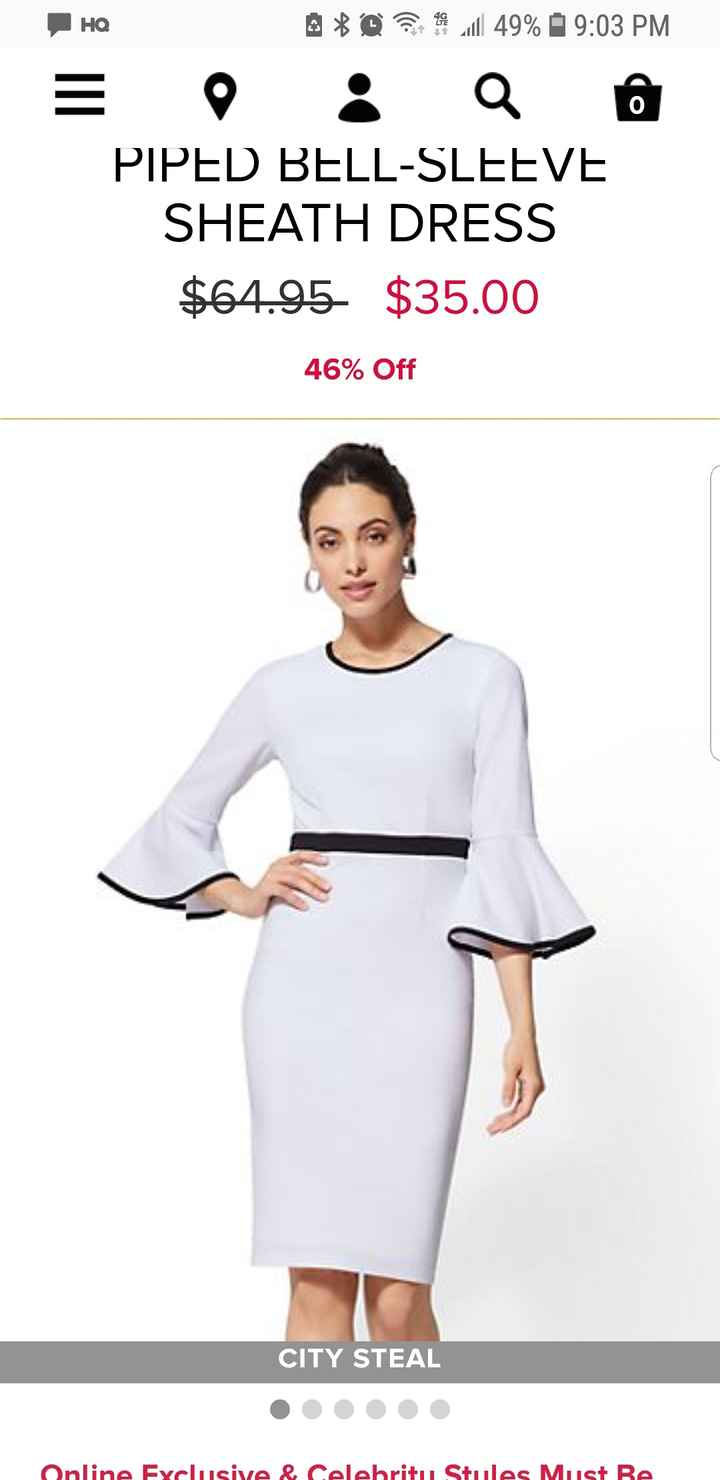This screenshot has width=720, height=1480.
Task: View the sheath dress product photo
Action: coord(360,880)
